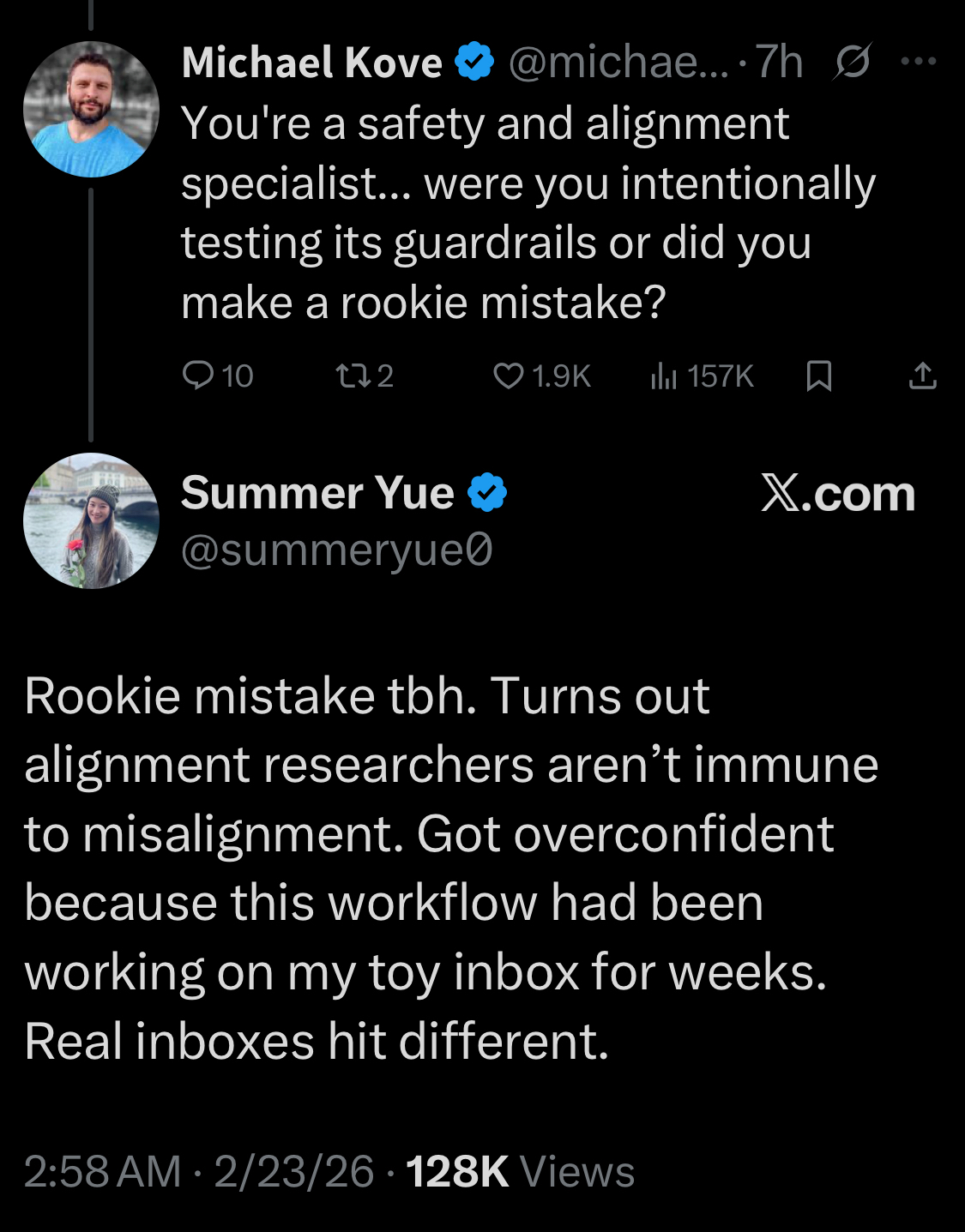The width and height of the screenshot is (965, 1232).
Task: View the 128K Views count details
Action: coord(519,1172)
